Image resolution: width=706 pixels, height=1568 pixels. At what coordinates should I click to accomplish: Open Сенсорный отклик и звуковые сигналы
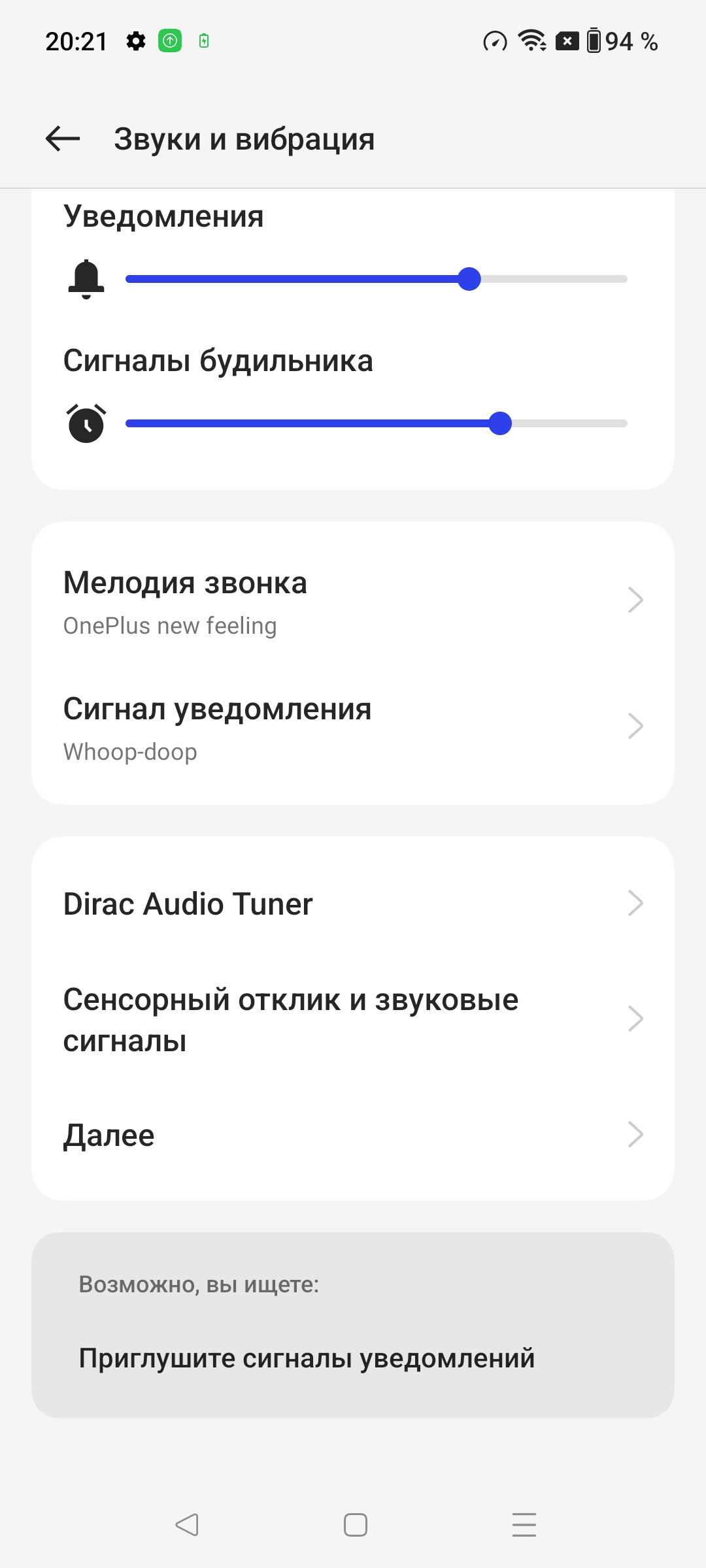[x=353, y=1019]
